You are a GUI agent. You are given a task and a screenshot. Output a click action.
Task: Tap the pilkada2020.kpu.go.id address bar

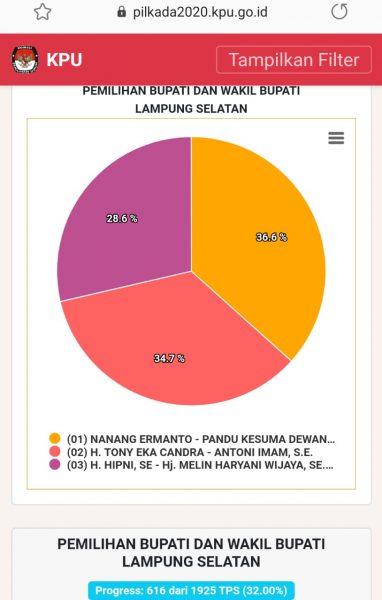193,12
